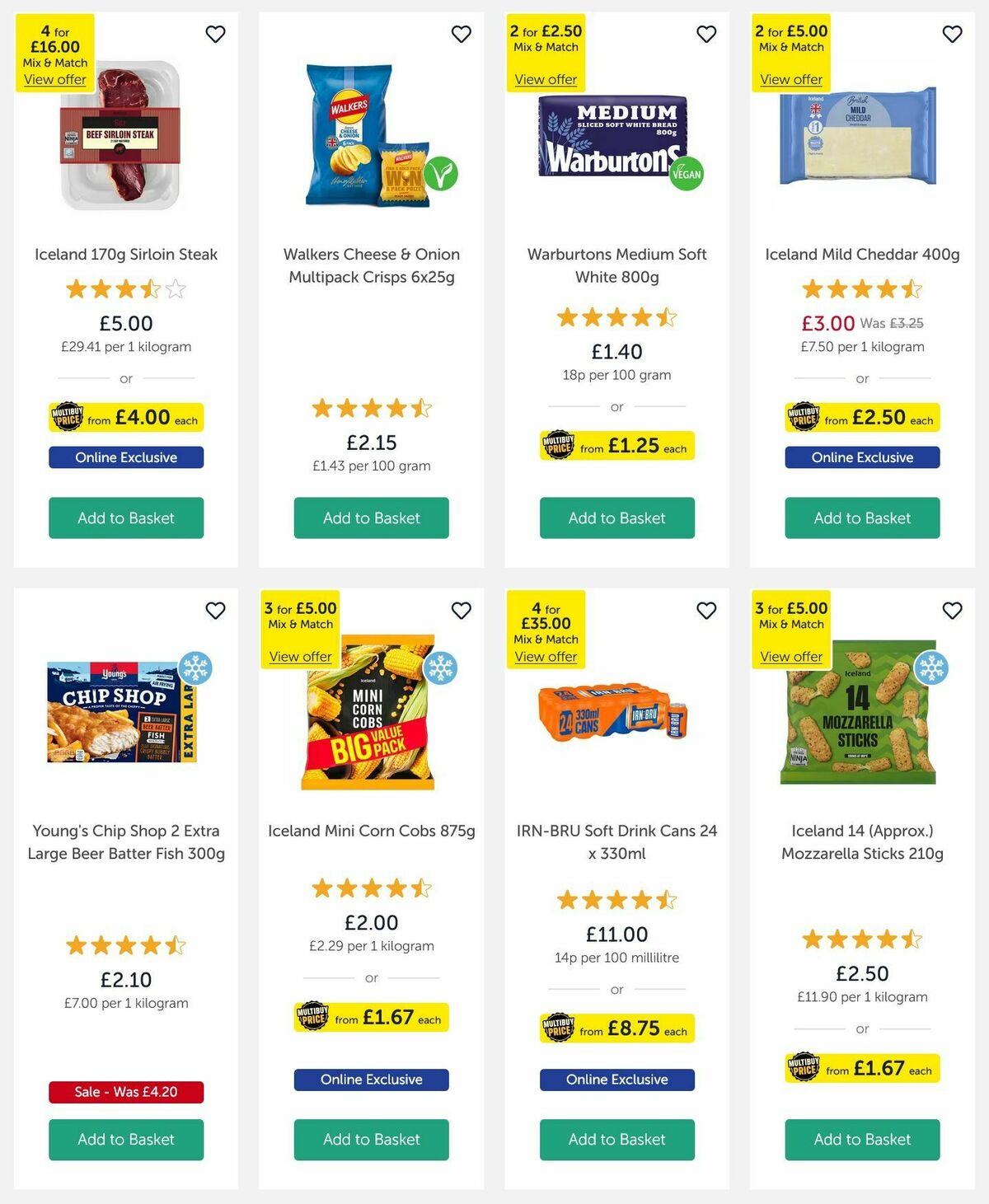Screen dimensions: 989x1204
Task: Click the wishlist heart for Iceland 170g Sirloin Steak
Action: (216, 35)
